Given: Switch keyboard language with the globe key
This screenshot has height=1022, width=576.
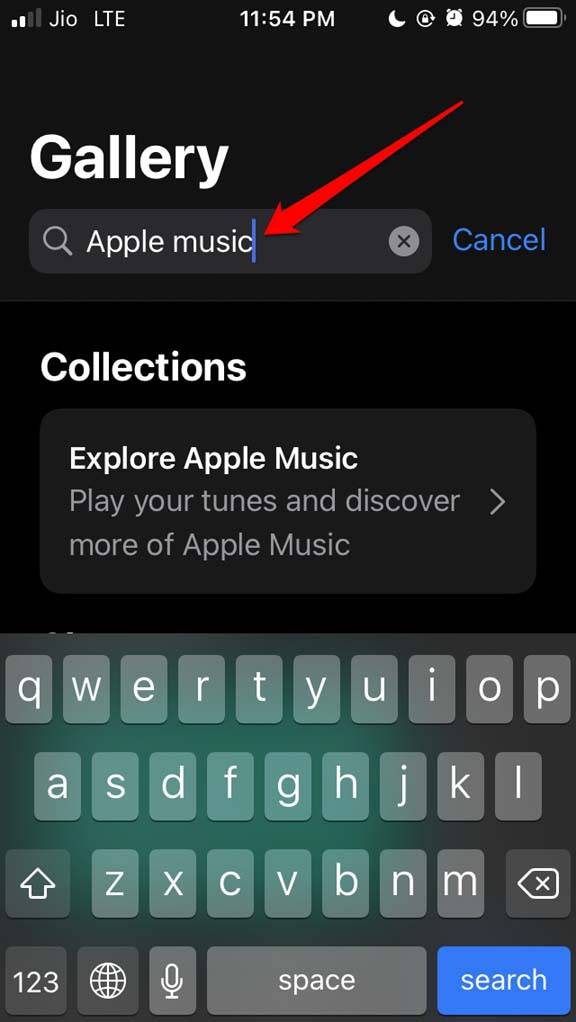Looking at the screenshot, I should coord(108,980).
